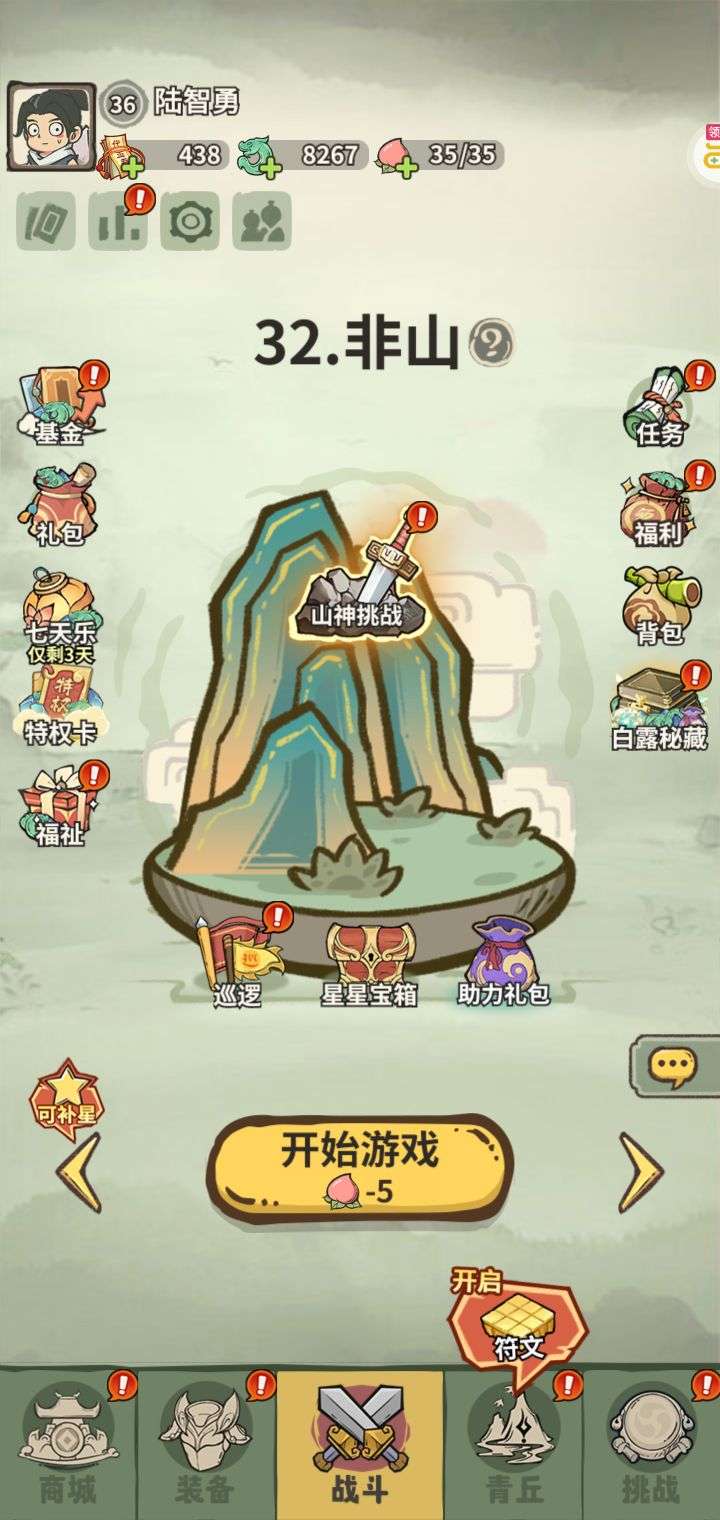720x1520 pixels.
Task: Open the 特权卡 privilege card
Action: click(x=60, y=706)
